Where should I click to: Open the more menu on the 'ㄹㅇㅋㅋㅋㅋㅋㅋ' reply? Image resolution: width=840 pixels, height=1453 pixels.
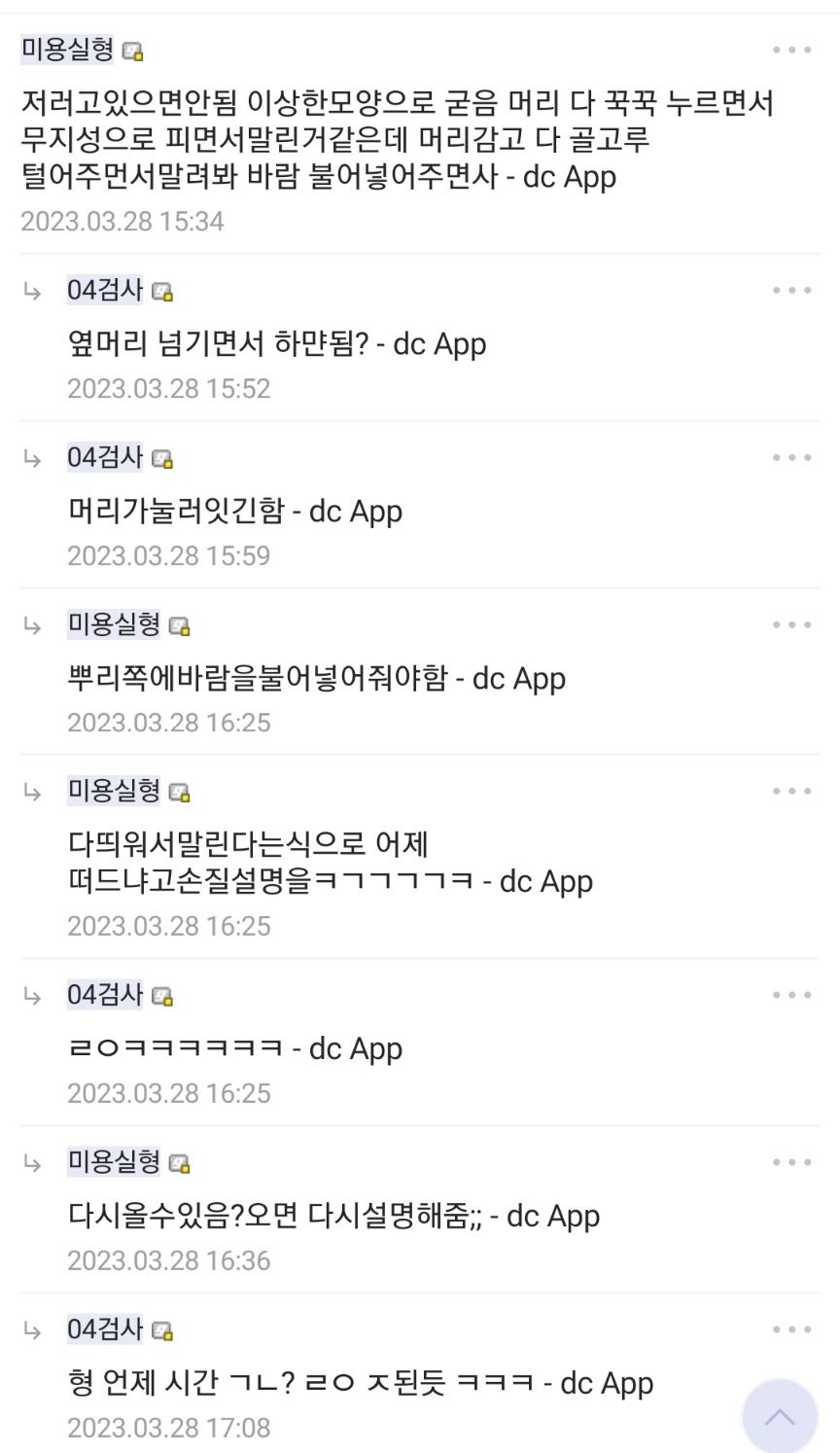coord(791,995)
